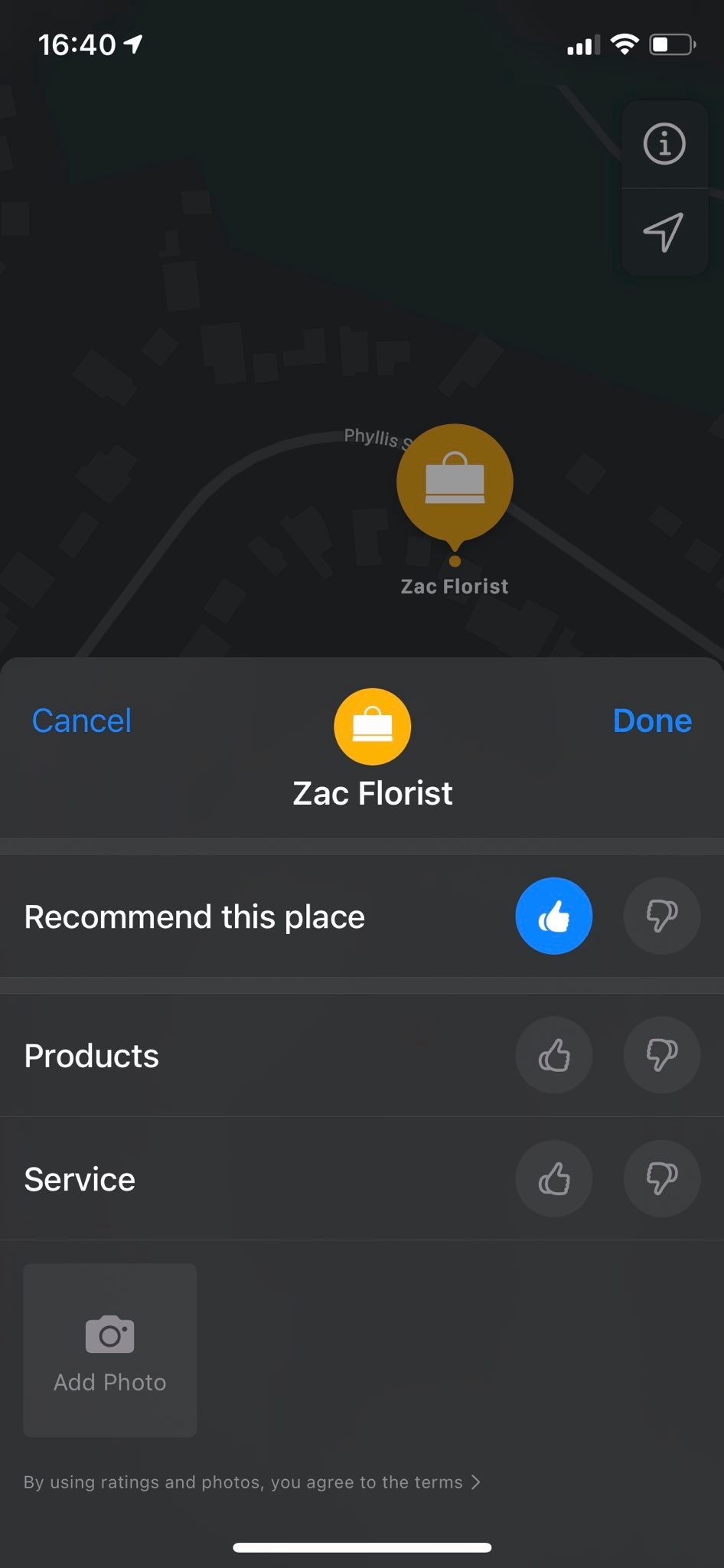
Task: Give Products a thumbs down
Action: pyautogui.click(x=662, y=1055)
